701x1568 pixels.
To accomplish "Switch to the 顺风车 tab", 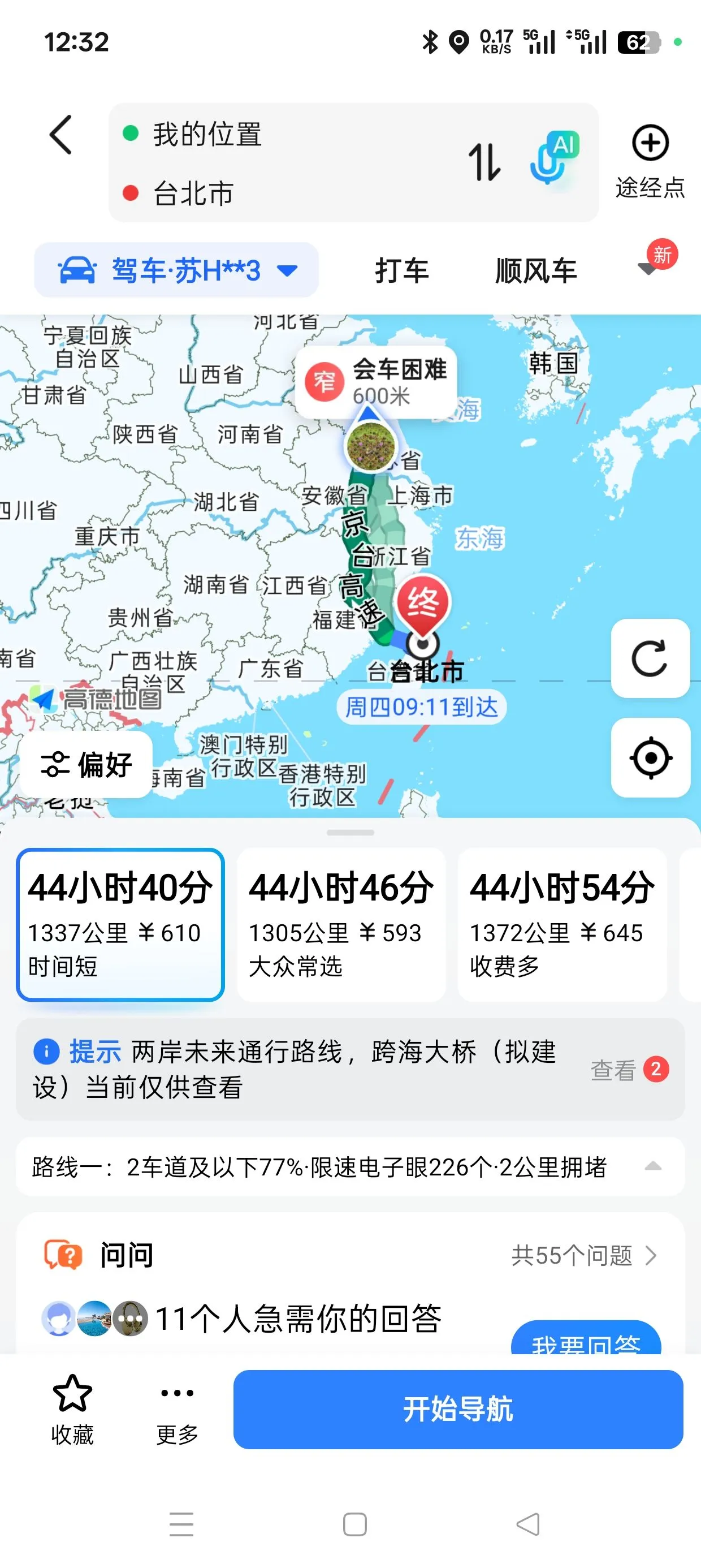I will click(535, 270).
